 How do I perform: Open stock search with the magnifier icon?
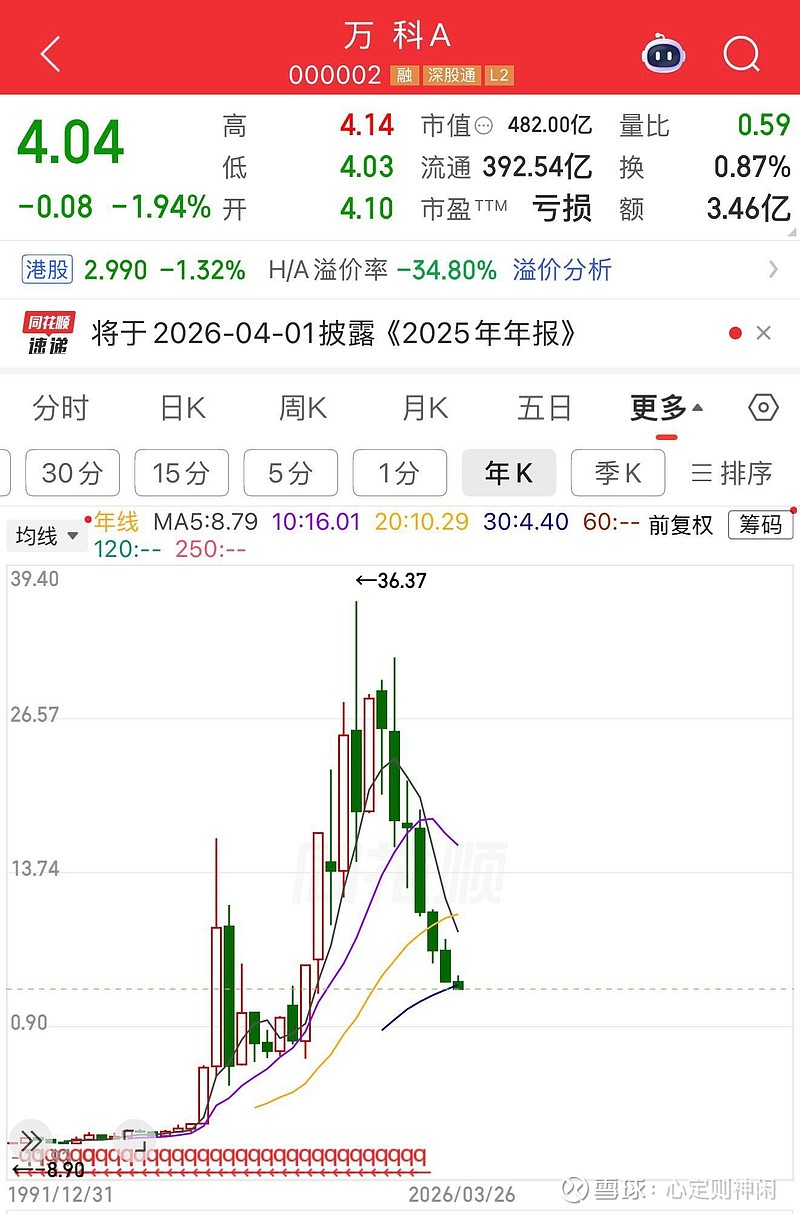pyautogui.click(x=740, y=54)
